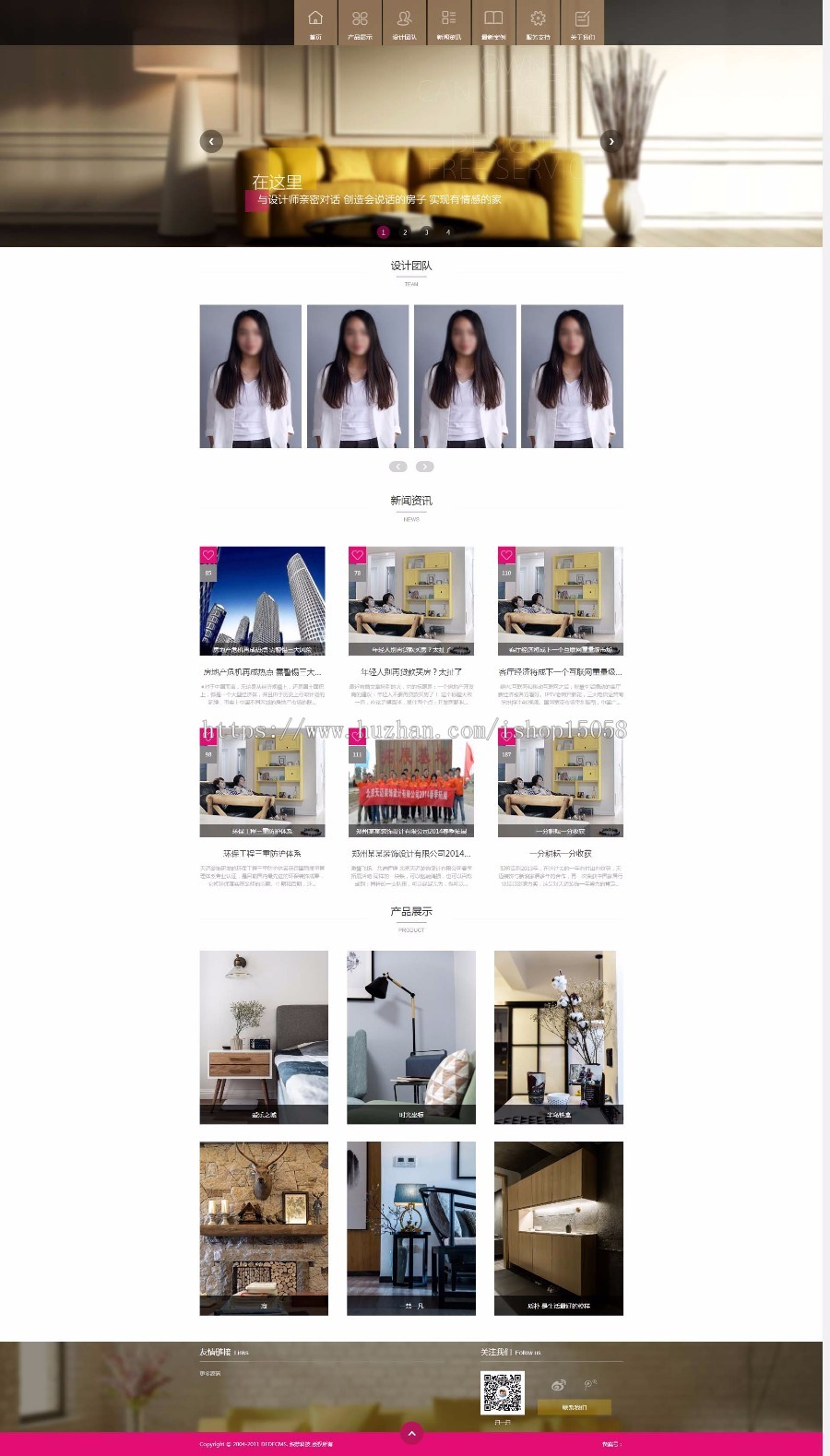Show next banner slide with right arrow

611,141
